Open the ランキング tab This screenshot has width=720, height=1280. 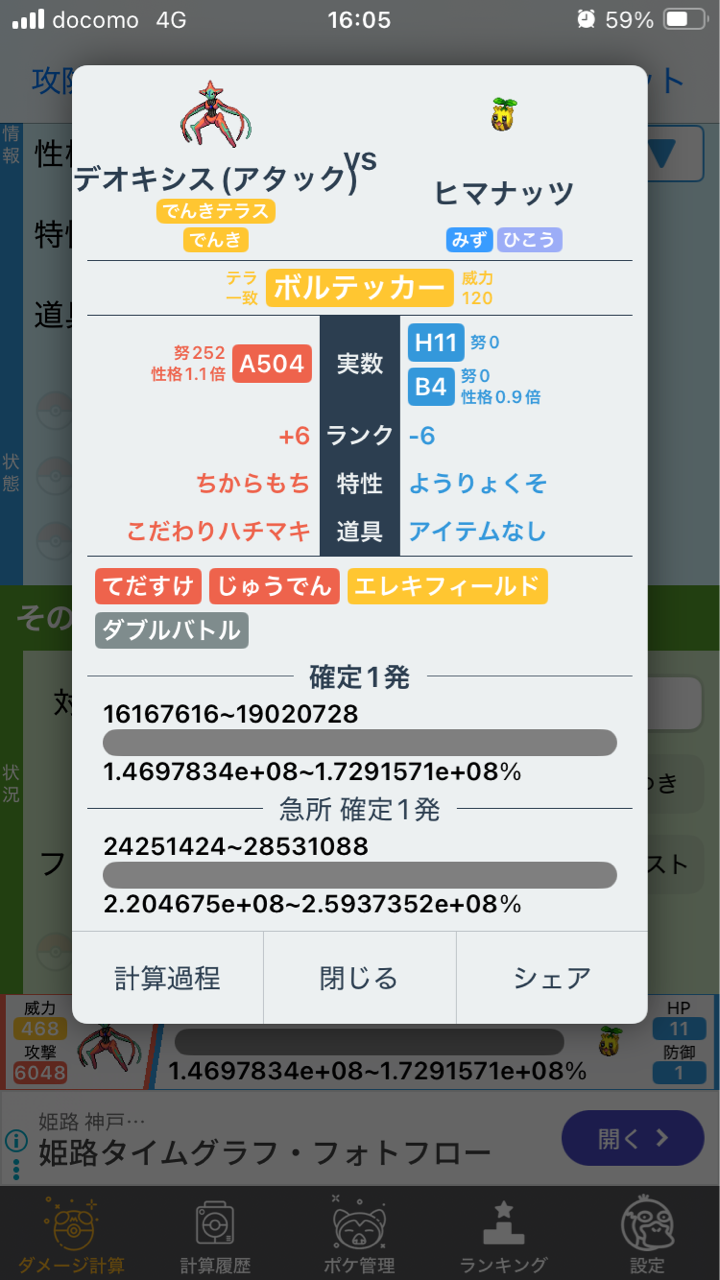pos(503,1234)
